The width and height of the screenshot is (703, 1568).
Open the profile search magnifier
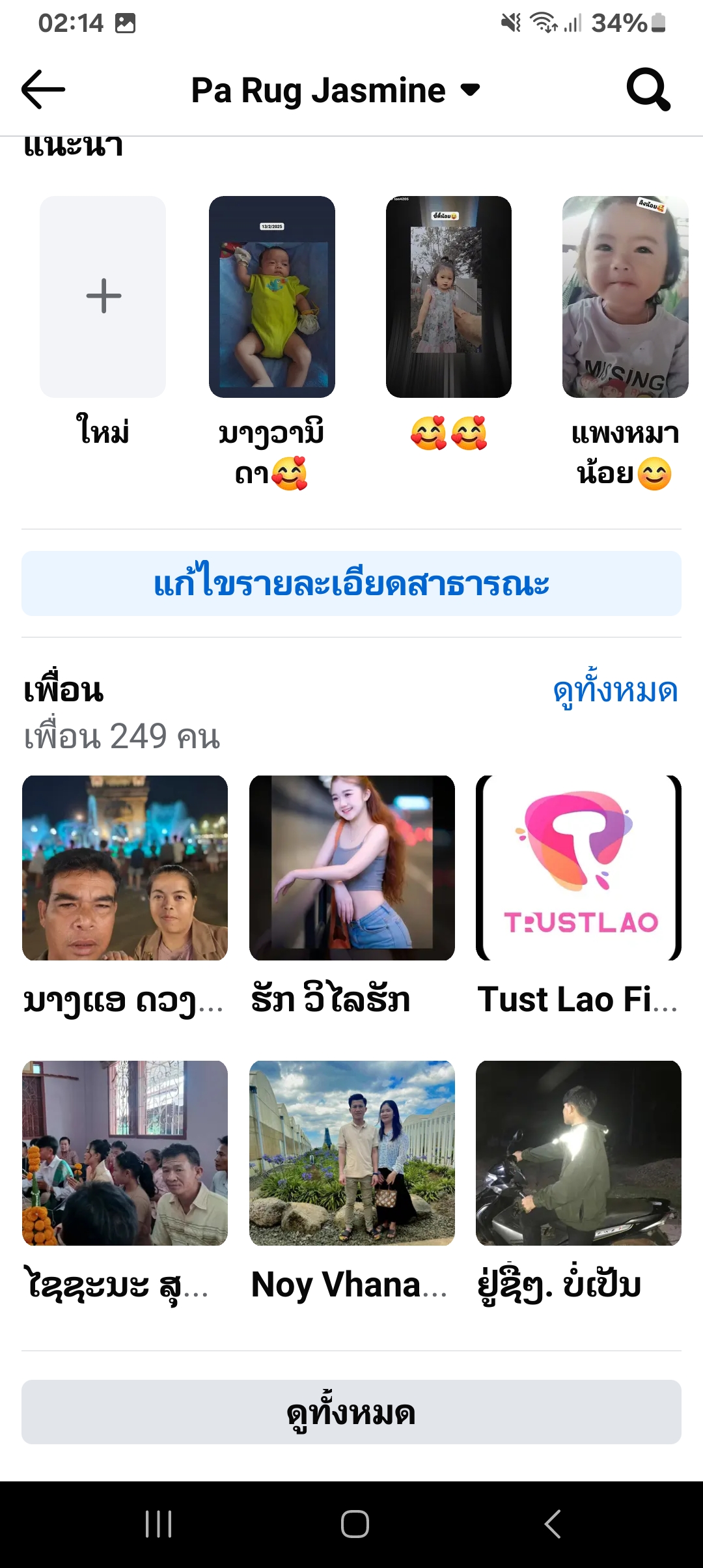[648, 89]
